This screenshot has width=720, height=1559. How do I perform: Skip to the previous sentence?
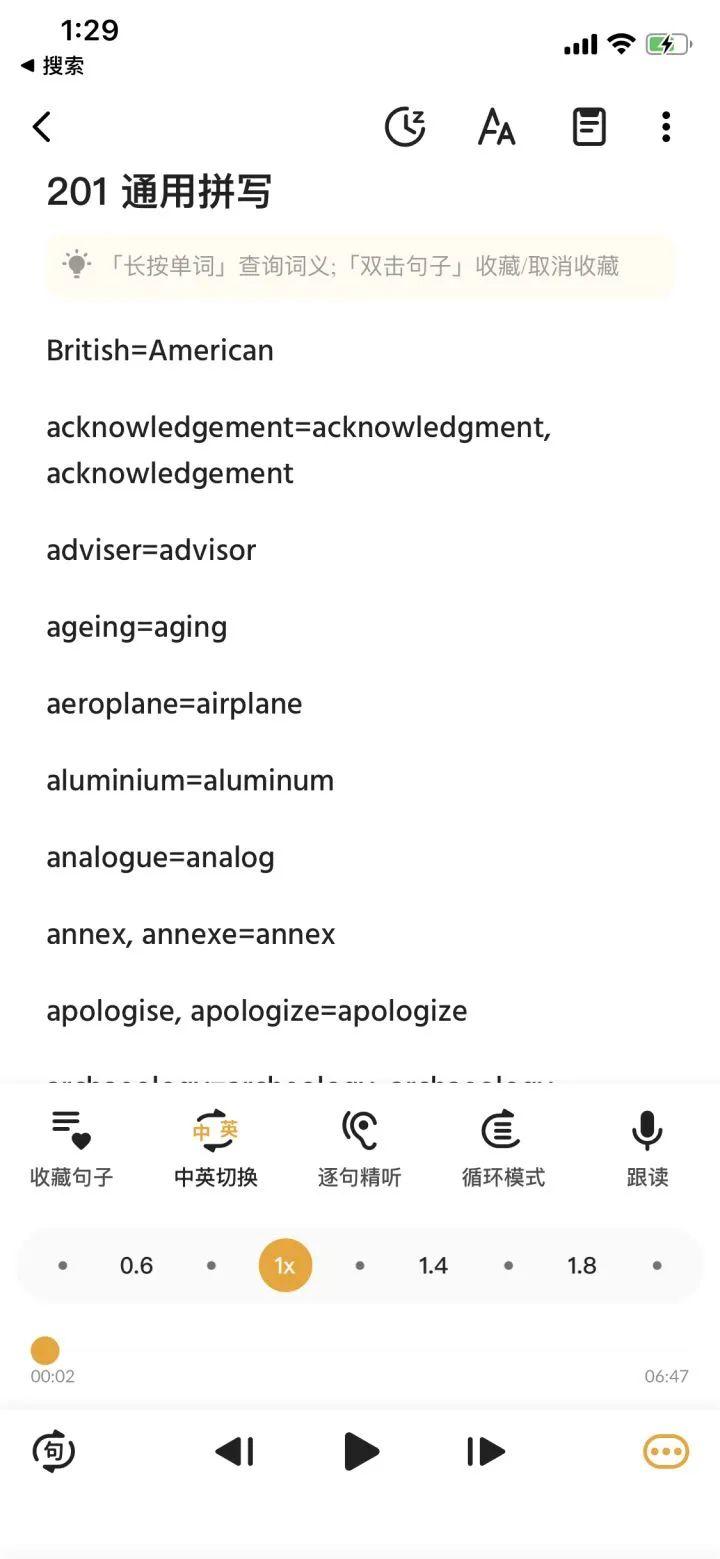tap(236, 1451)
